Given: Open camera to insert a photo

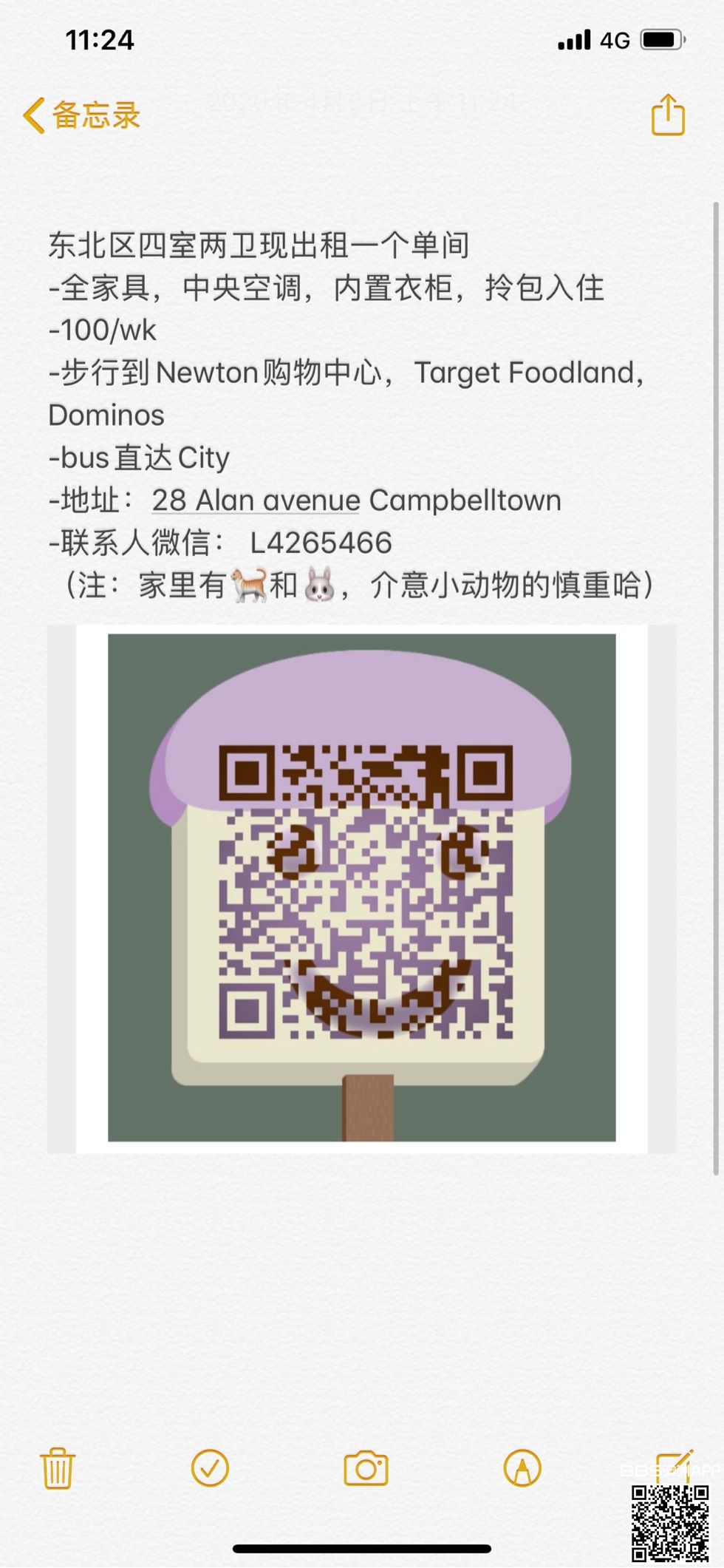Looking at the screenshot, I should click(x=366, y=1468).
